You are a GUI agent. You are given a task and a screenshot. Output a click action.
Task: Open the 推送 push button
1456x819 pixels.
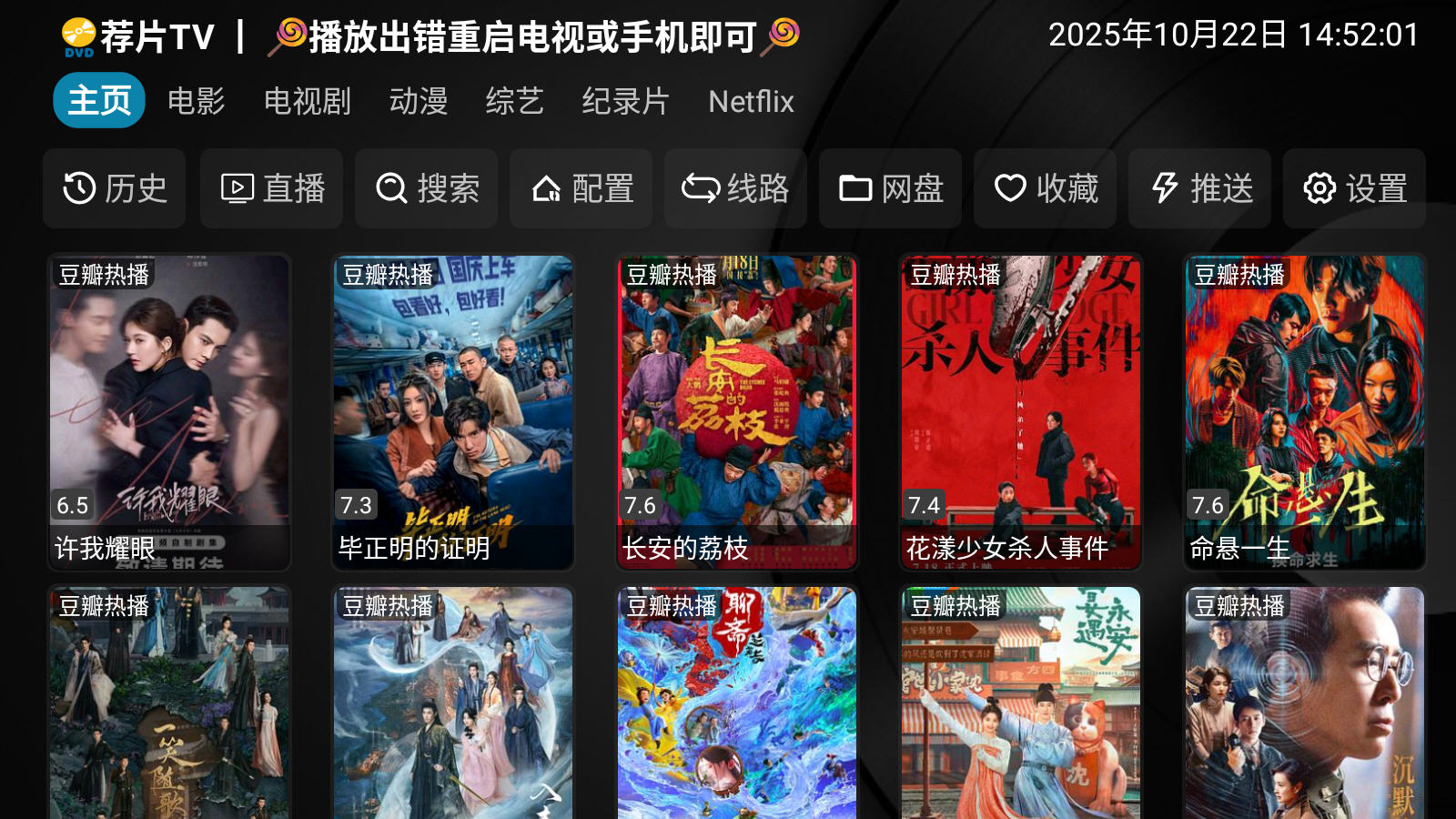click(1199, 188)
